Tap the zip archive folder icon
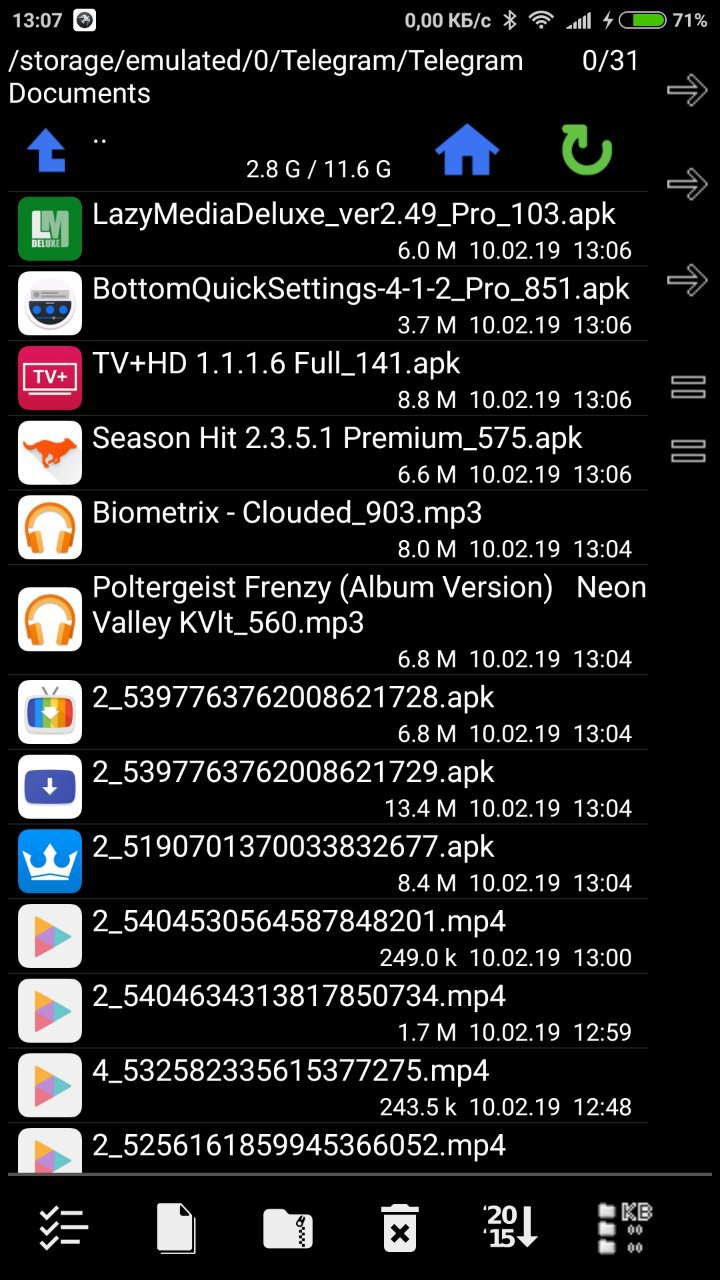The image size is (720, 1280). pyautogui.click(x=288, y=1228)
